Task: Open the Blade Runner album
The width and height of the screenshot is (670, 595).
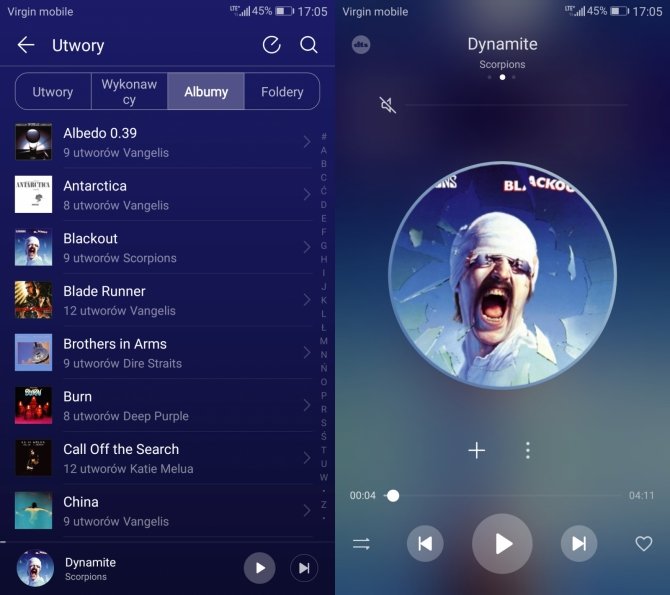Action: point(160,300)
